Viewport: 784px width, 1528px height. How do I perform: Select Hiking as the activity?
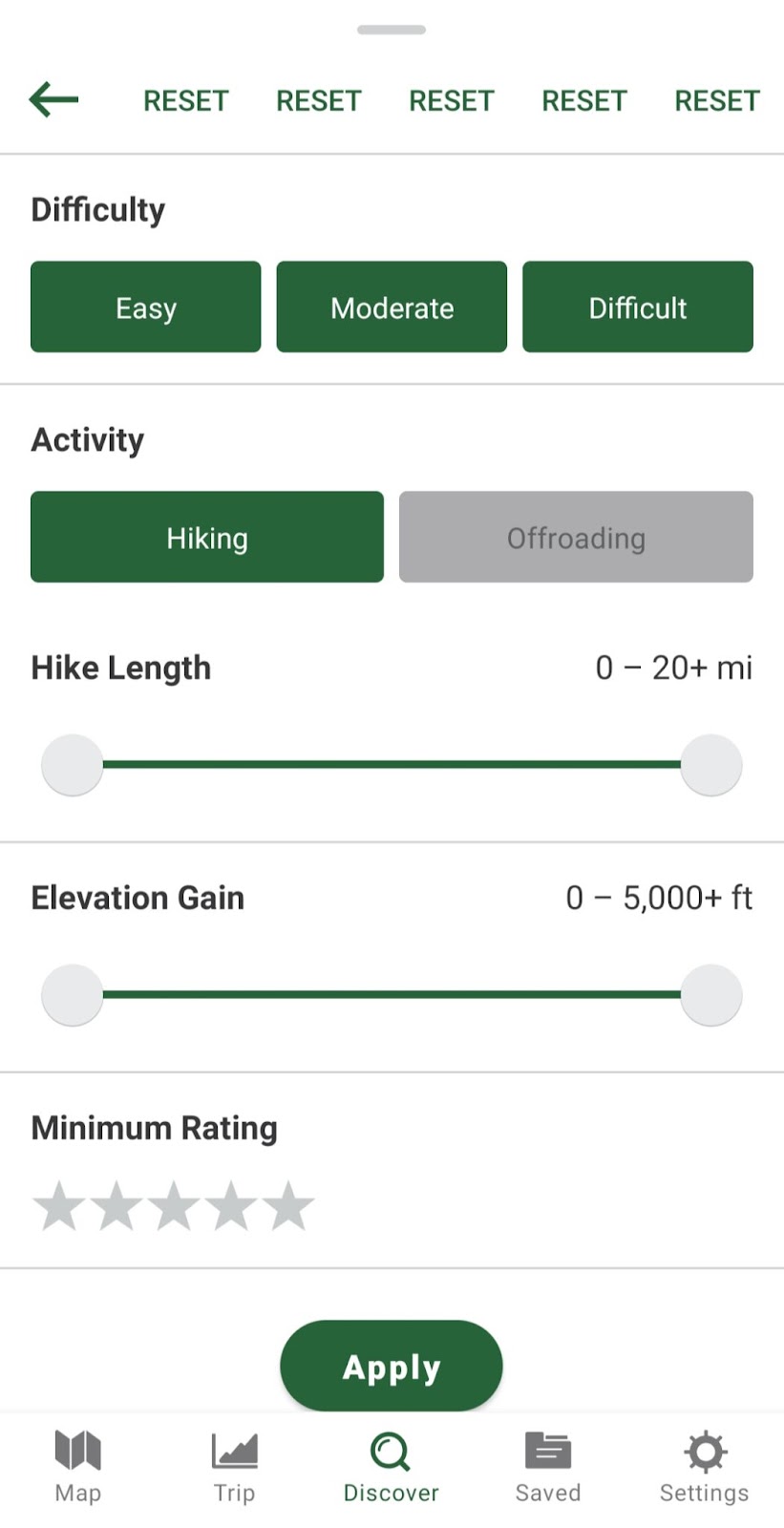pos(206,537)
